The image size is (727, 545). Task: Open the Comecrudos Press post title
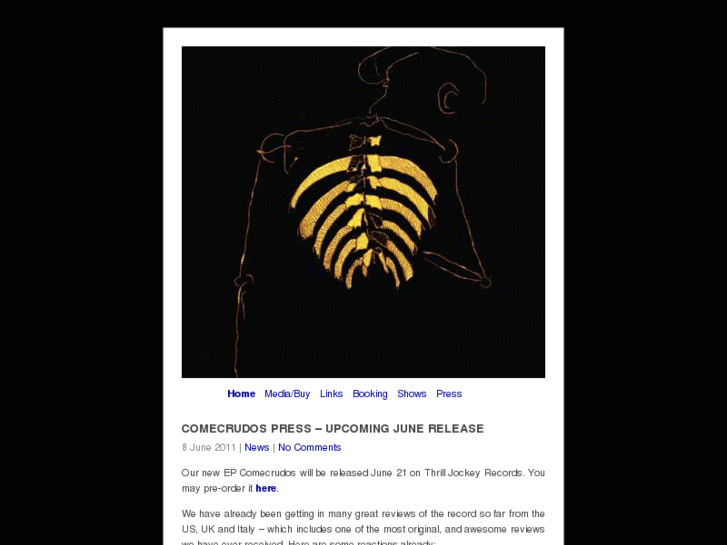coord(332,429)
